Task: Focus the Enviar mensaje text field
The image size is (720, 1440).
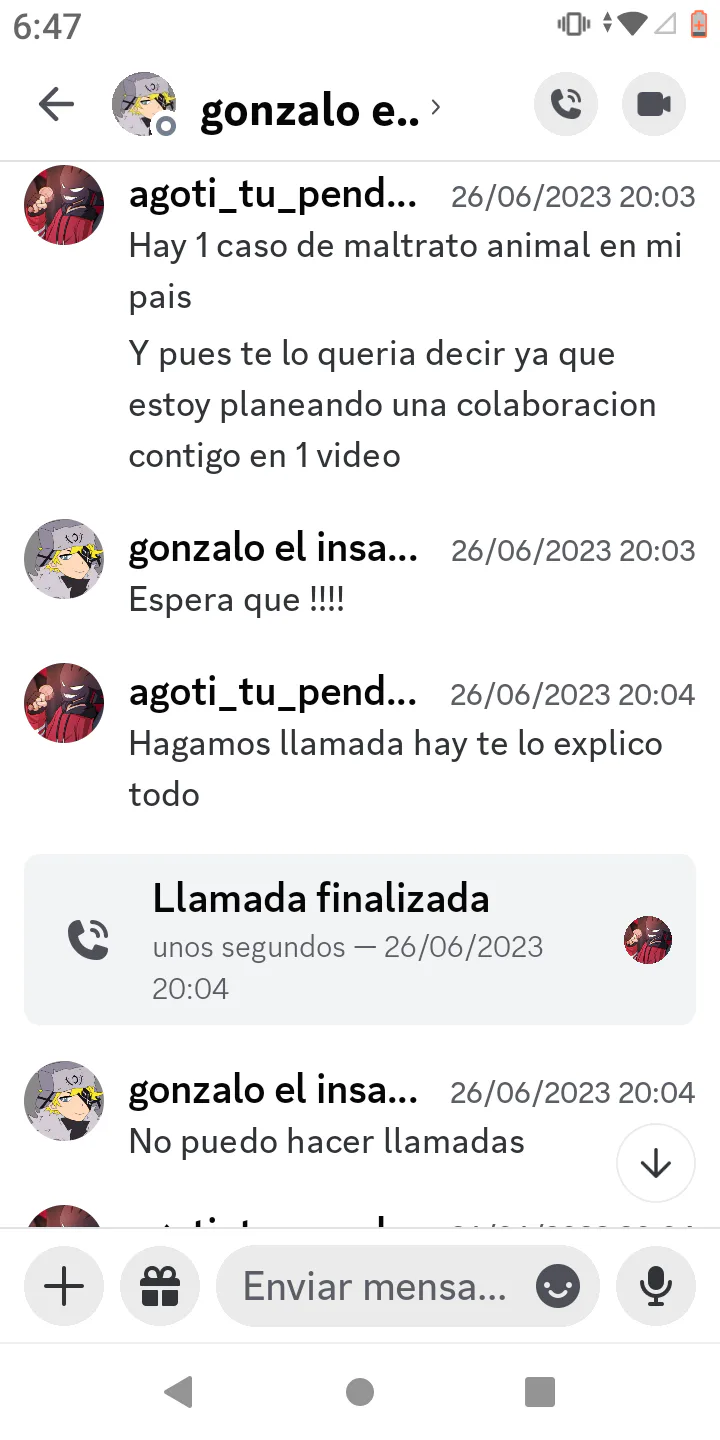Action: (375, 1286)
